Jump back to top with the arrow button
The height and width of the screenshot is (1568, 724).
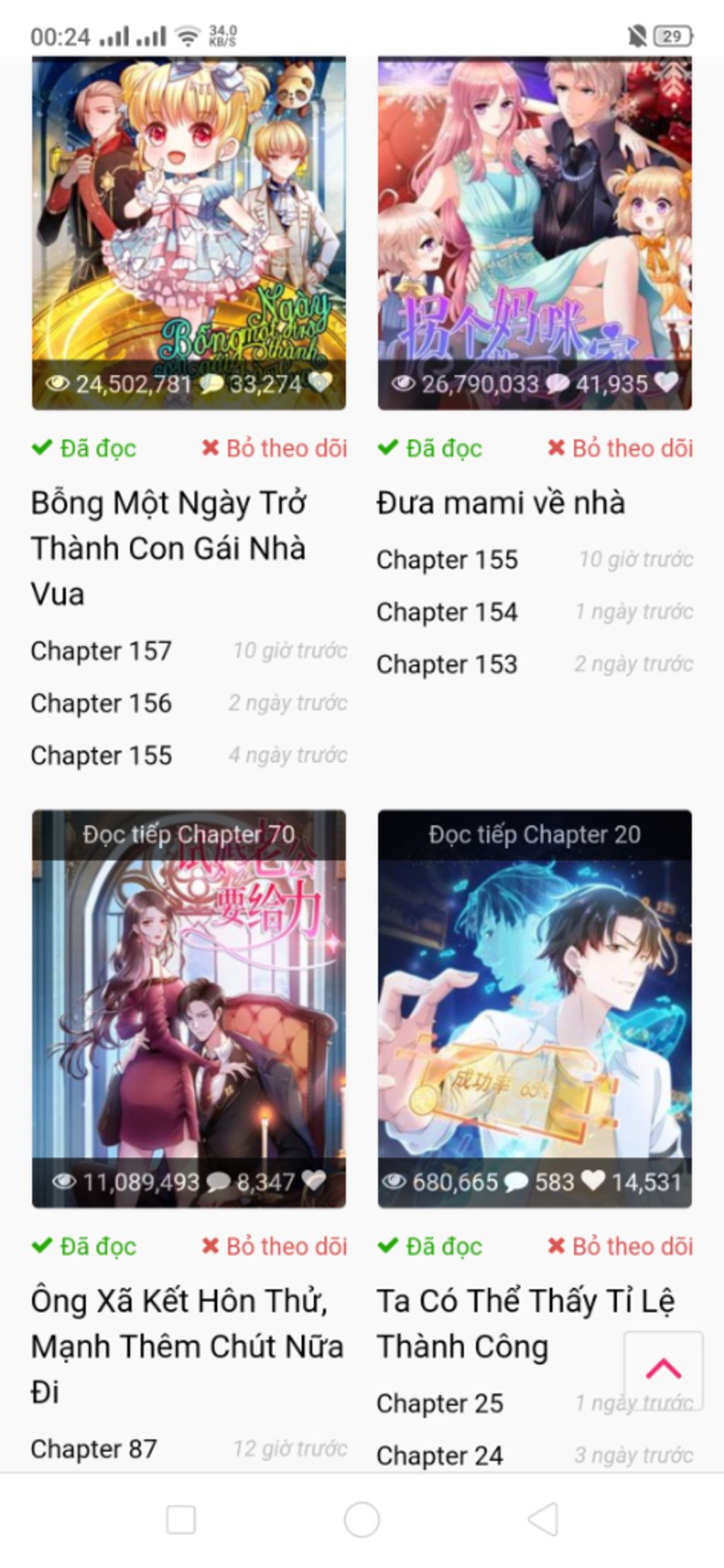[x=662, y=1369]
